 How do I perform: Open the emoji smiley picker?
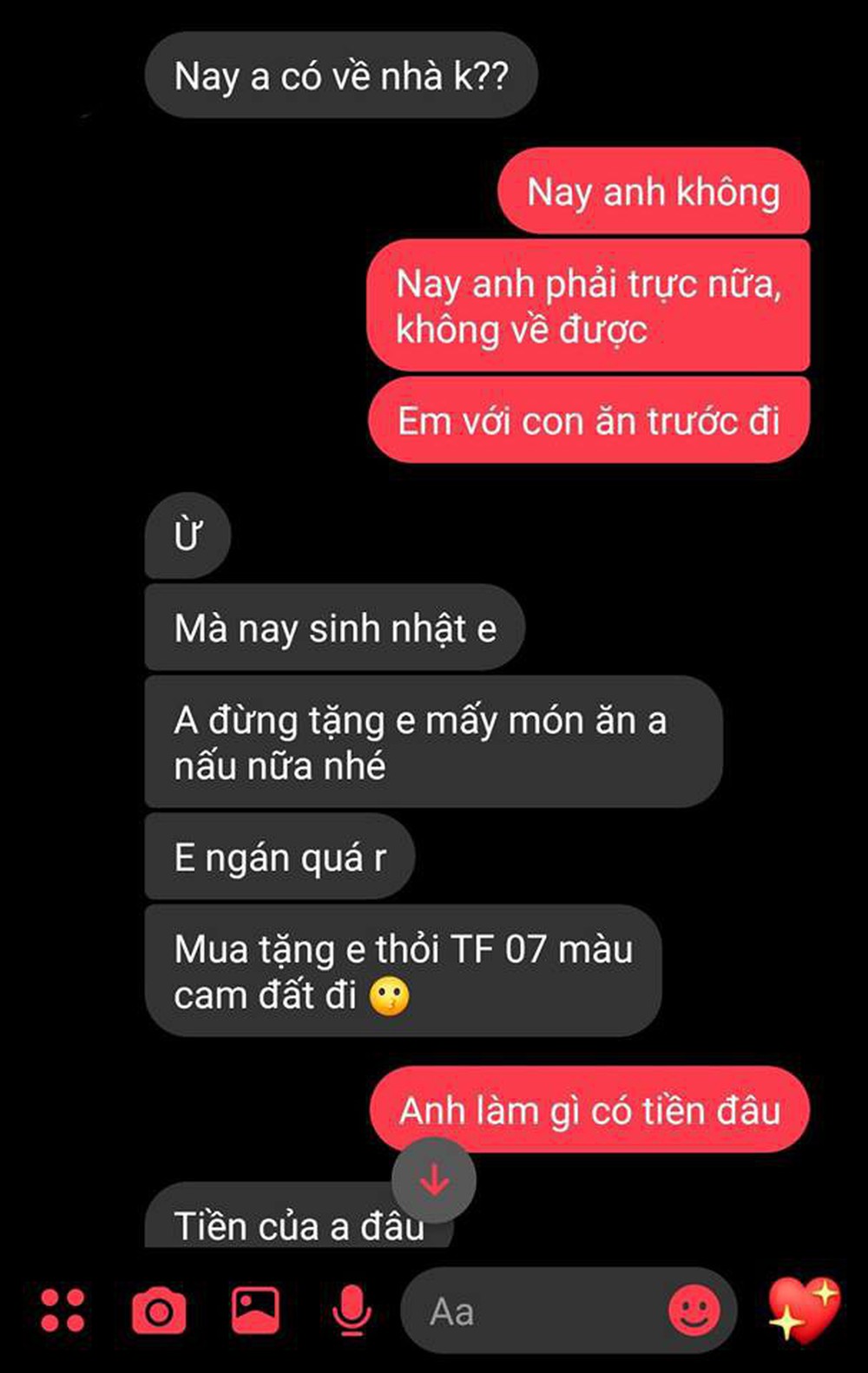694,1311
